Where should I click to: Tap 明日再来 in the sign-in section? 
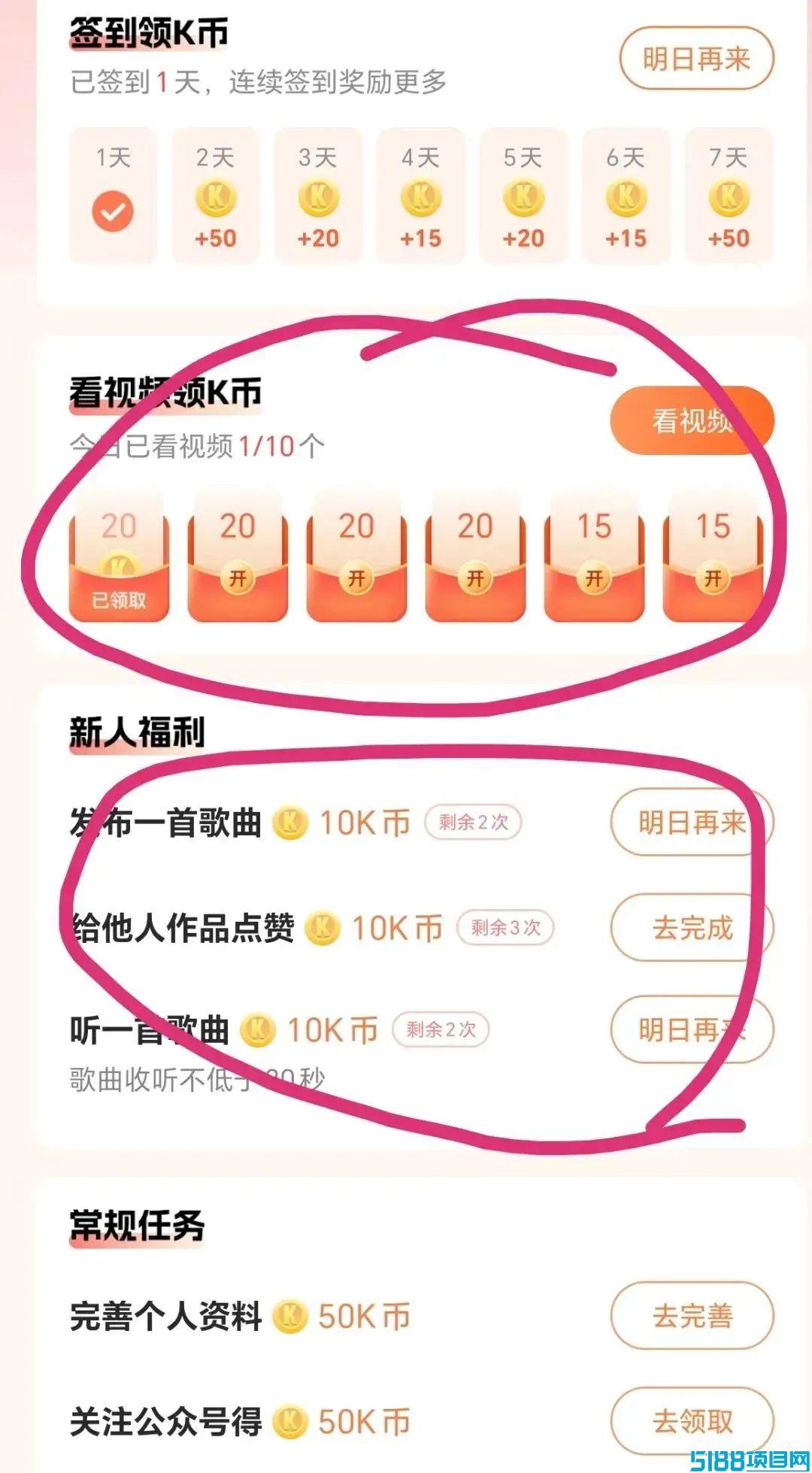click(696, 59)
